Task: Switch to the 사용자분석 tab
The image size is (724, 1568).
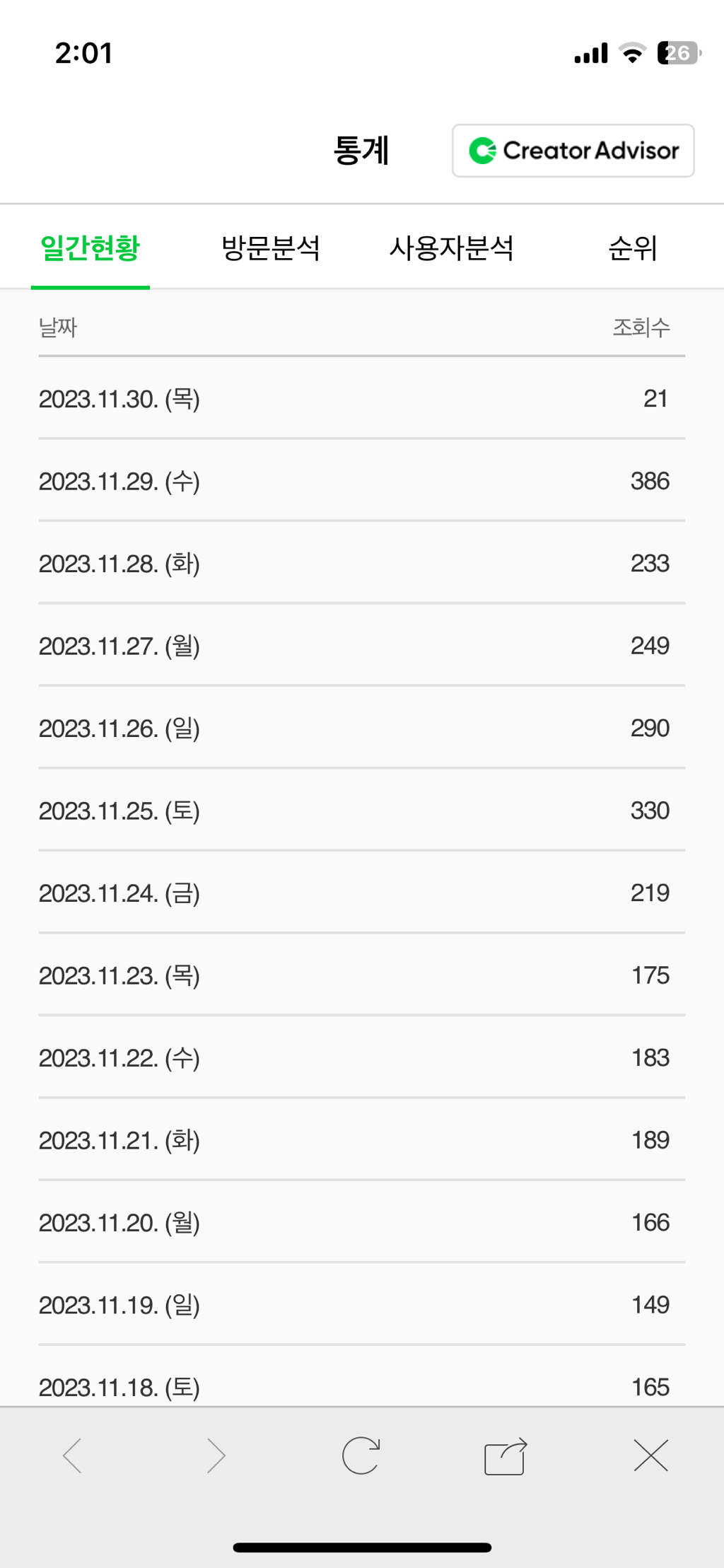Action: click(x=451, y=248)
